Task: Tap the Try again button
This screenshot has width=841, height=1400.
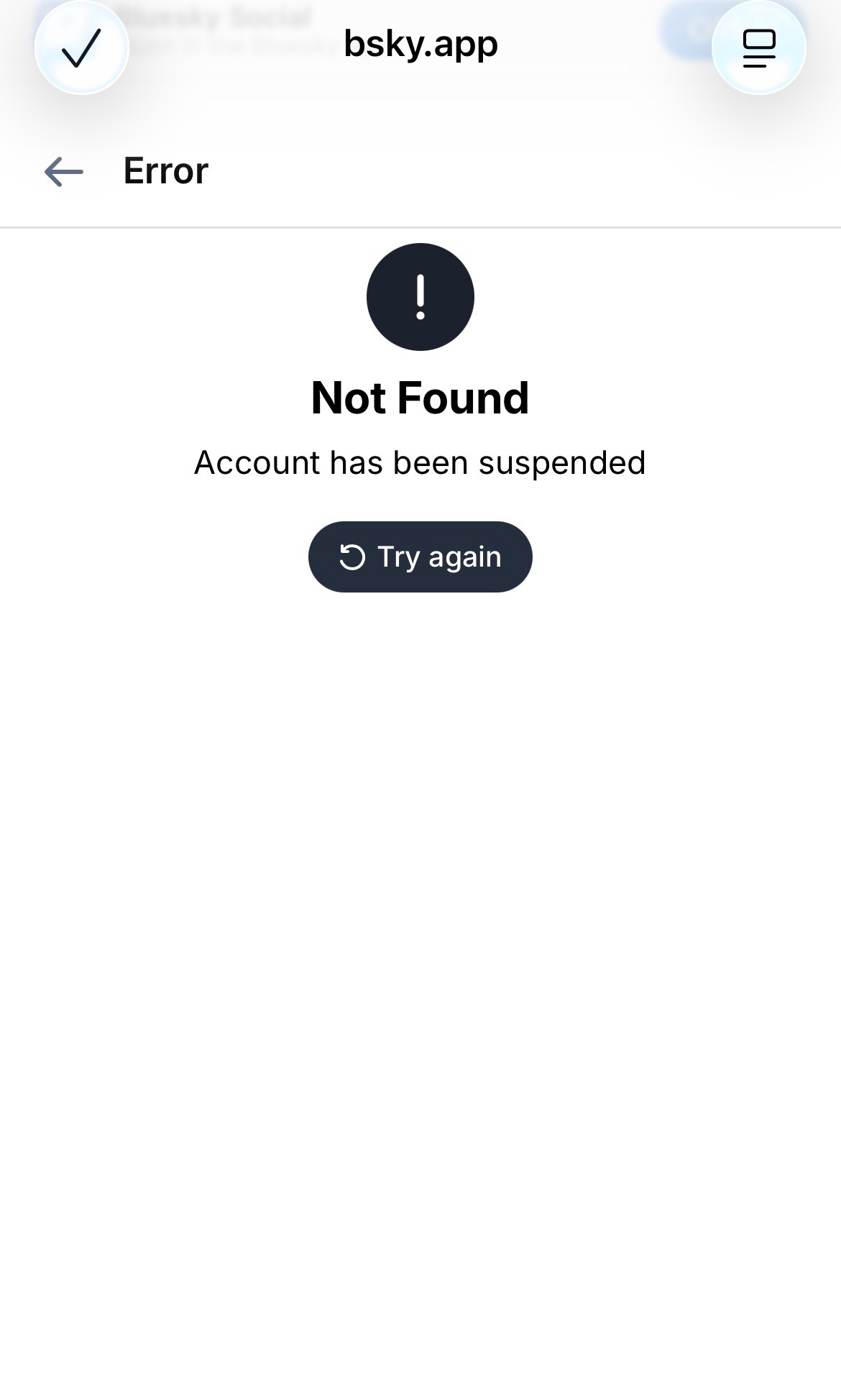Action: pos(420,557)
